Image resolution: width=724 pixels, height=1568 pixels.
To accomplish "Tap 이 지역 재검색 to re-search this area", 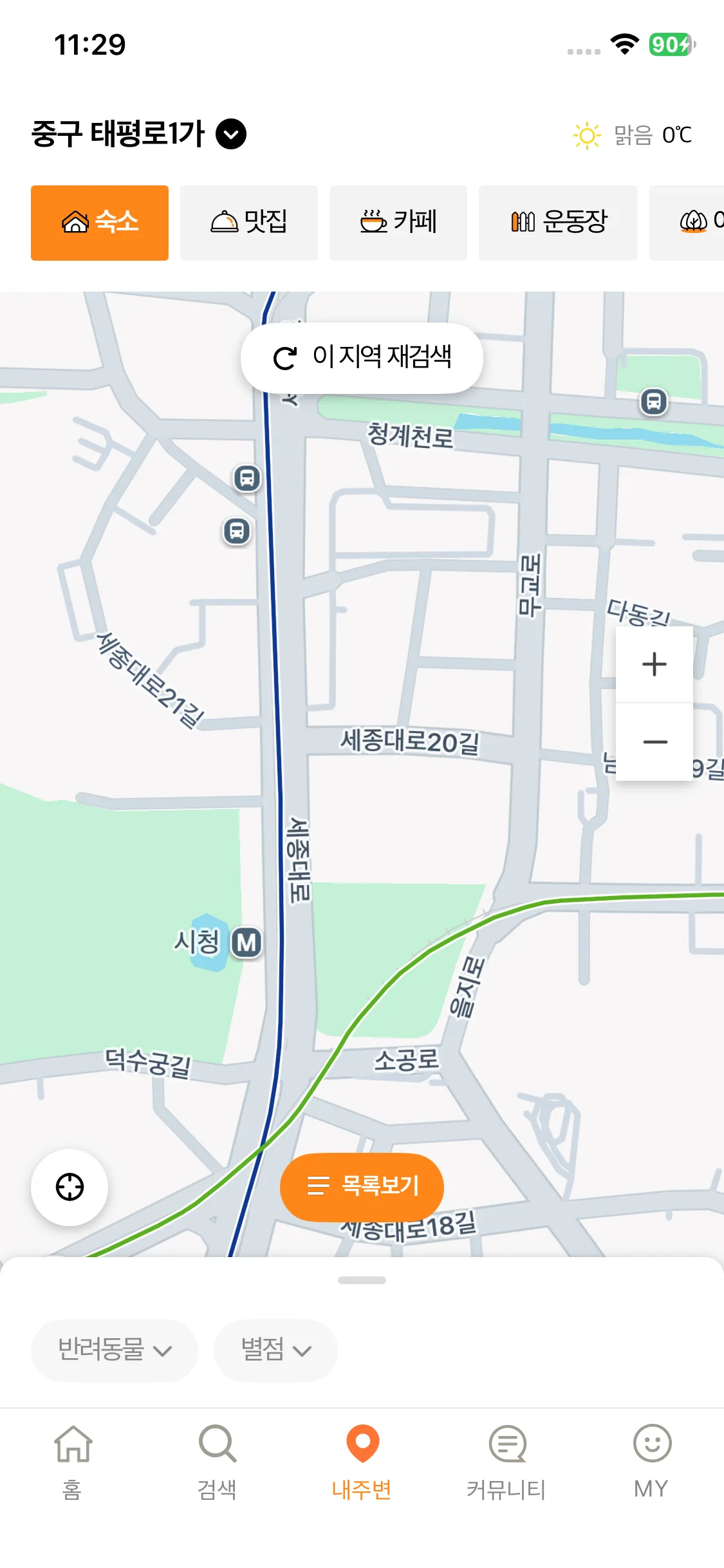I will click(x=362, y=357).
